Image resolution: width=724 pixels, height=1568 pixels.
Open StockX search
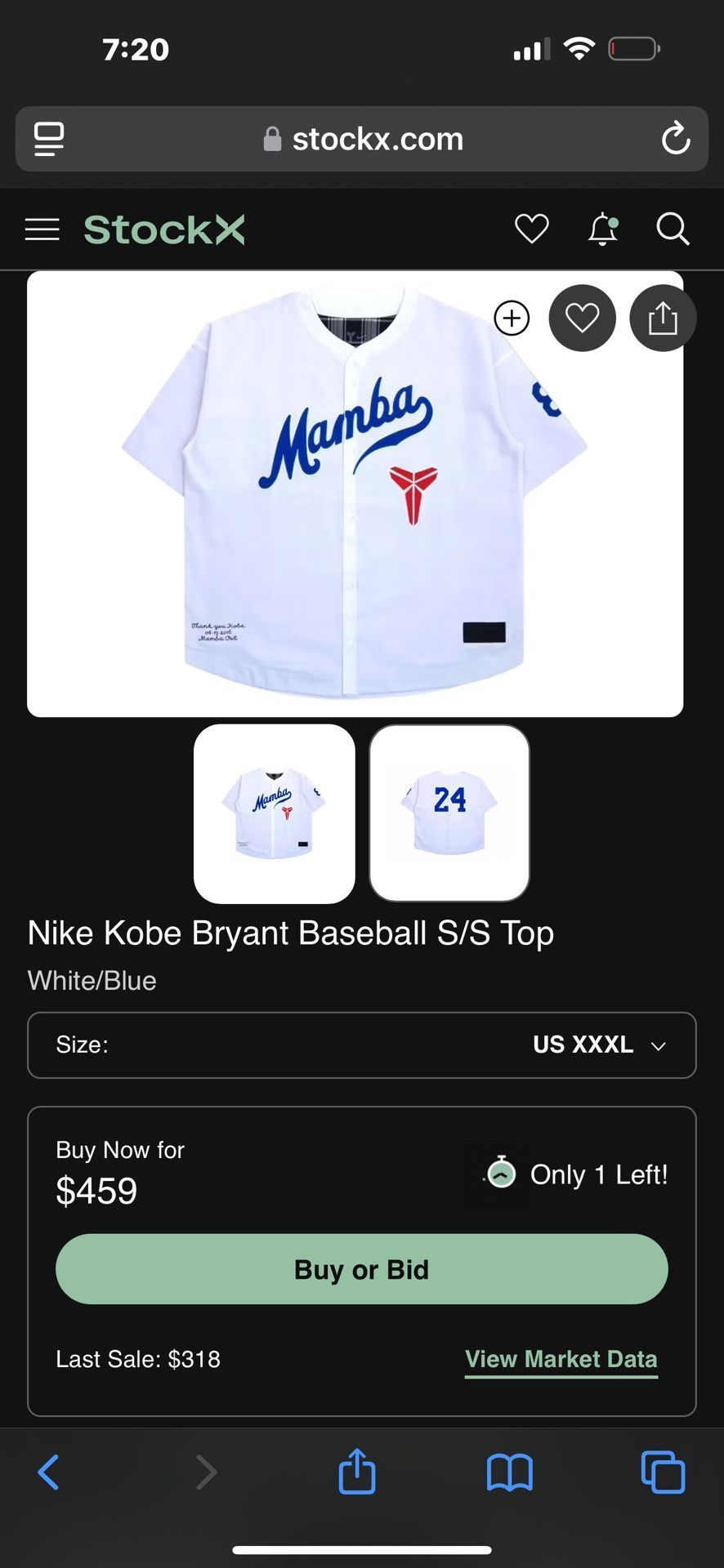tap(673, 229)
